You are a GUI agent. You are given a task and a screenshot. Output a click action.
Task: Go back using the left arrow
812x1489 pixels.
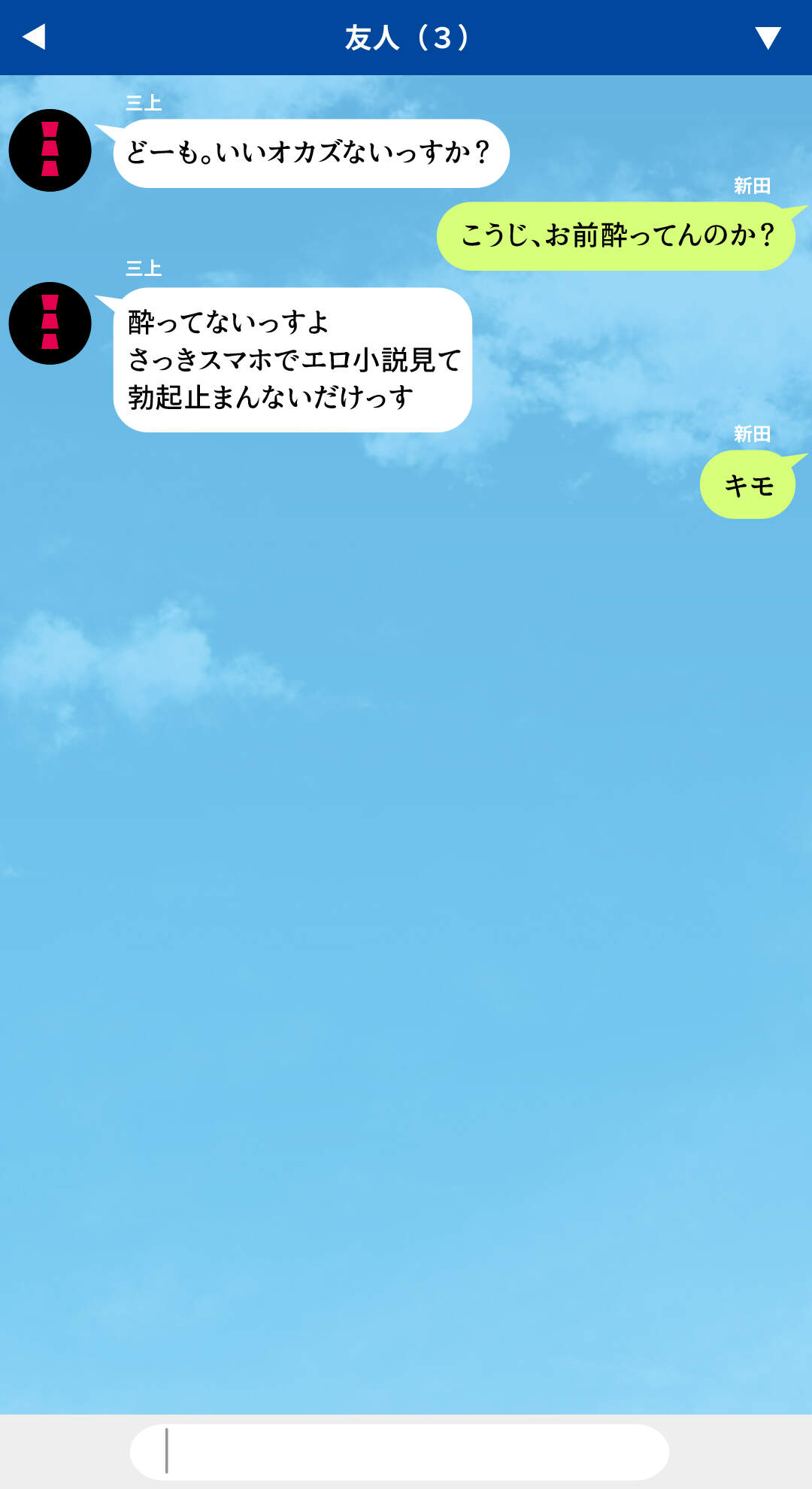point(35,37)
